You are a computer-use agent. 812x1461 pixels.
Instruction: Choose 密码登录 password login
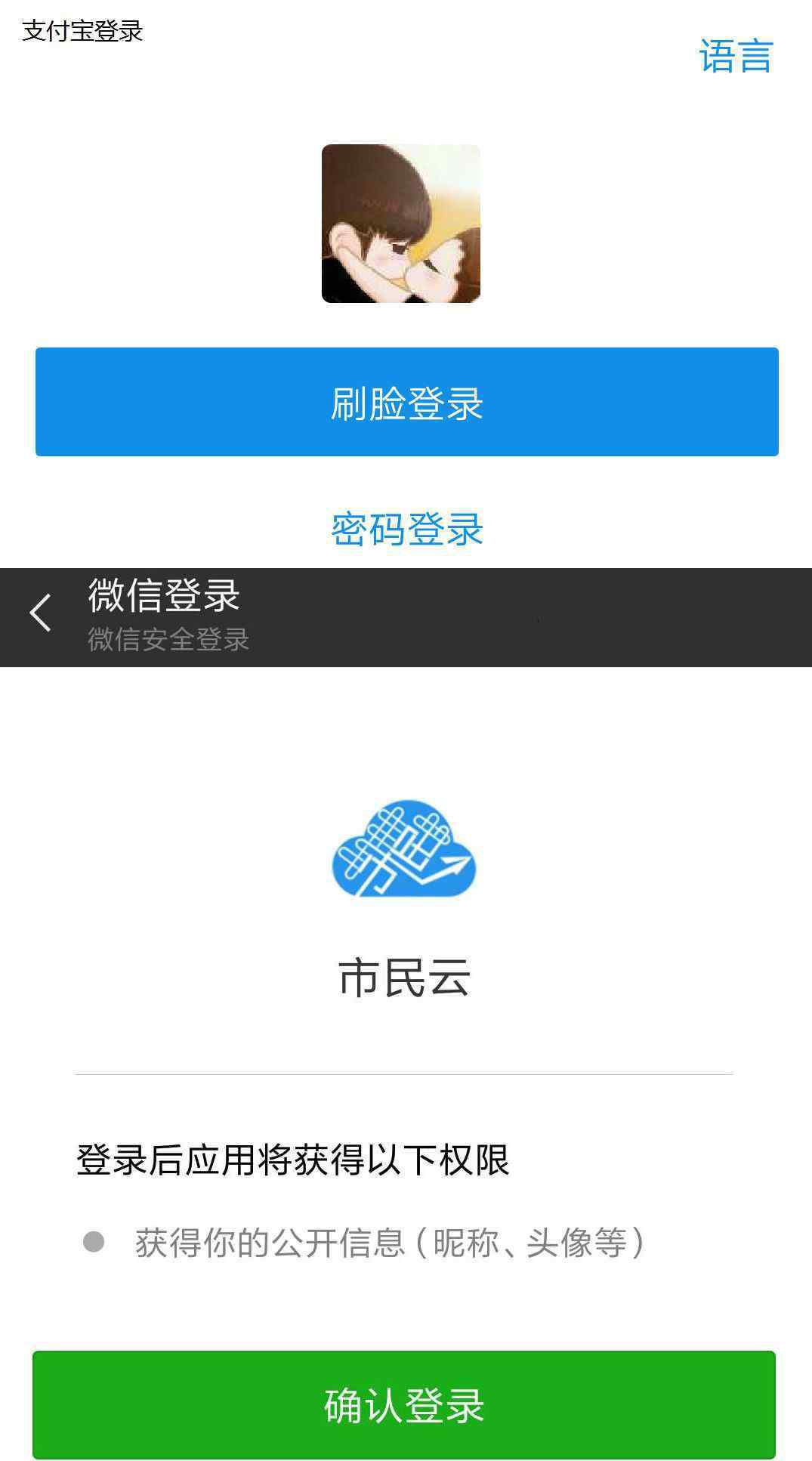[x=406, y=529]
